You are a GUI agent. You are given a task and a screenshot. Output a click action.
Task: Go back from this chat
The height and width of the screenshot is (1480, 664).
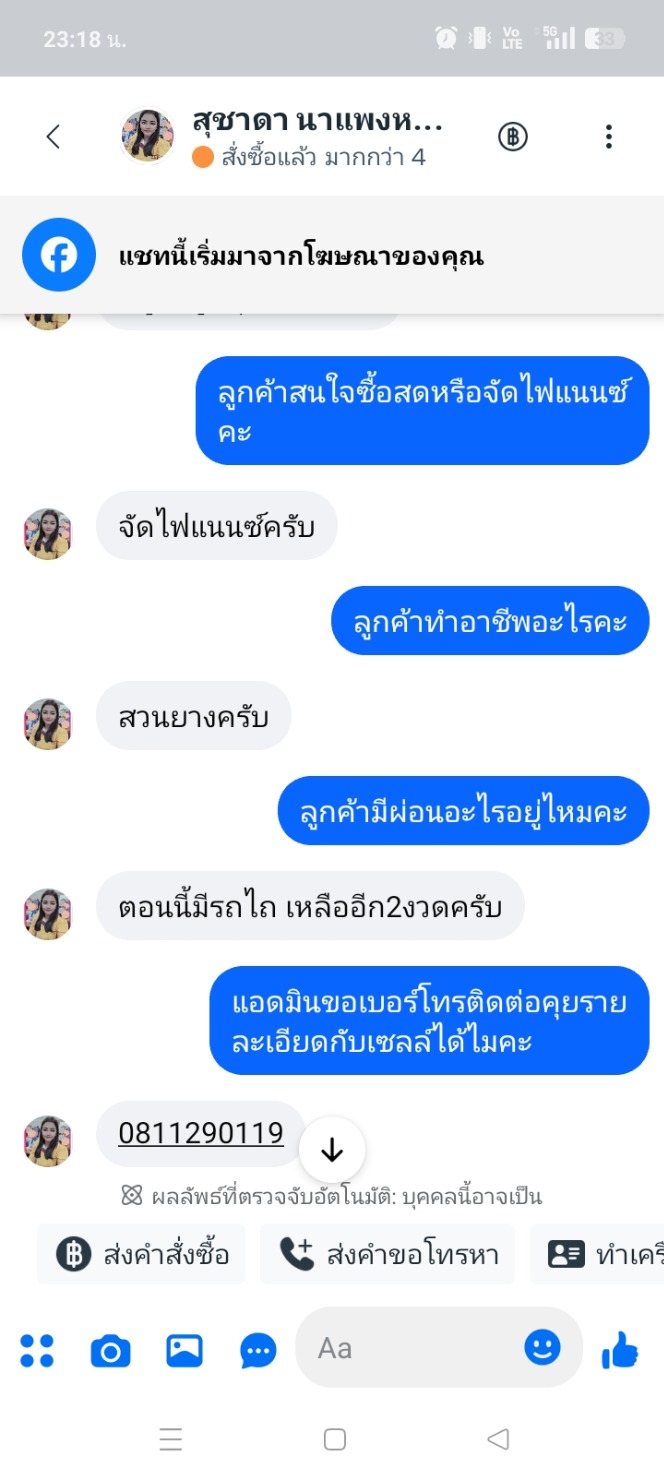54,137
